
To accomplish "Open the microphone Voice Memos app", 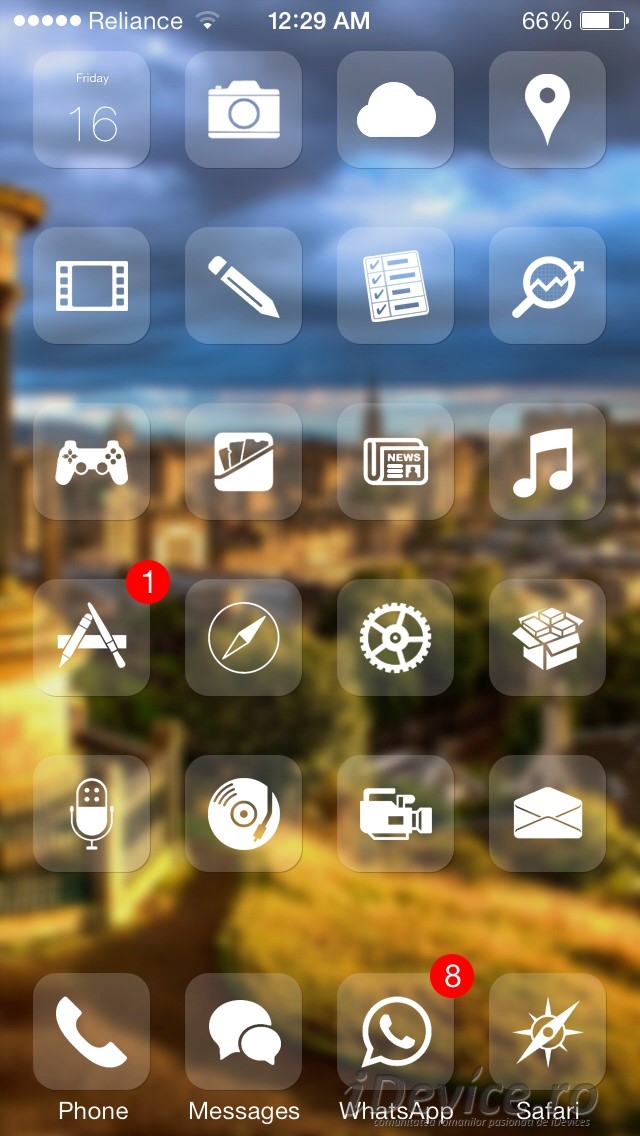I will click(91, 814).
